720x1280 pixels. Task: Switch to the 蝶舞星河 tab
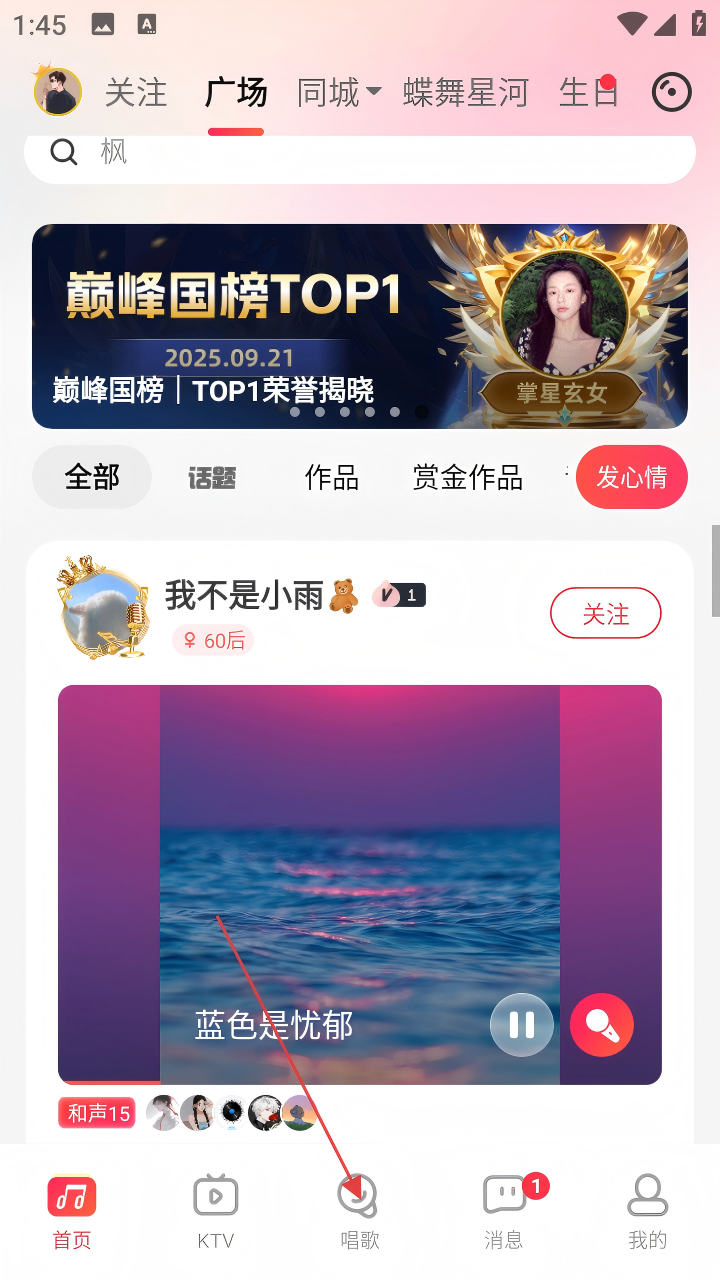click(466, 93)
